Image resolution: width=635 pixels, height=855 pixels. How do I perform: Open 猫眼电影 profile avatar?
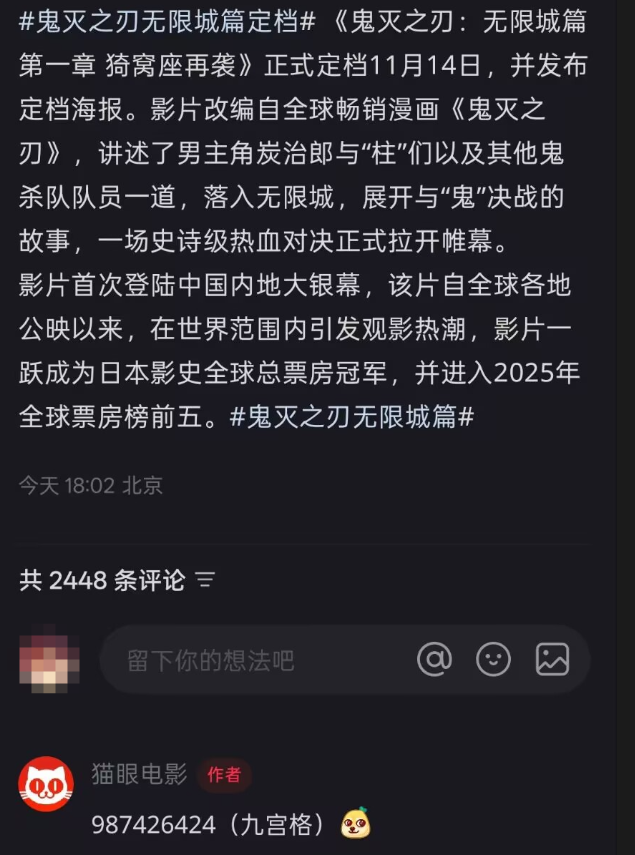(x=47, y=783)
